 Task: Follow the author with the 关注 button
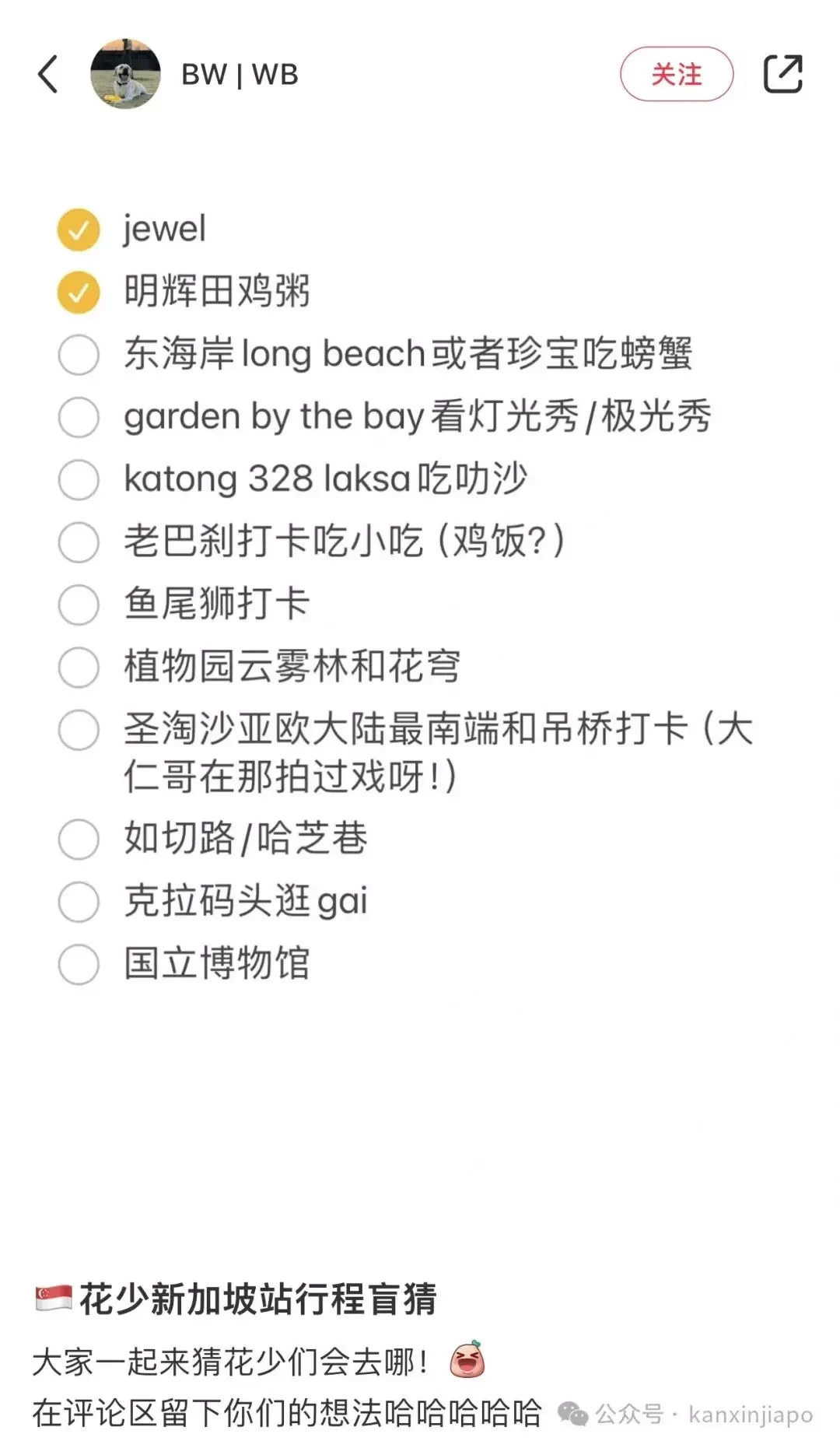tap(677, 75)
